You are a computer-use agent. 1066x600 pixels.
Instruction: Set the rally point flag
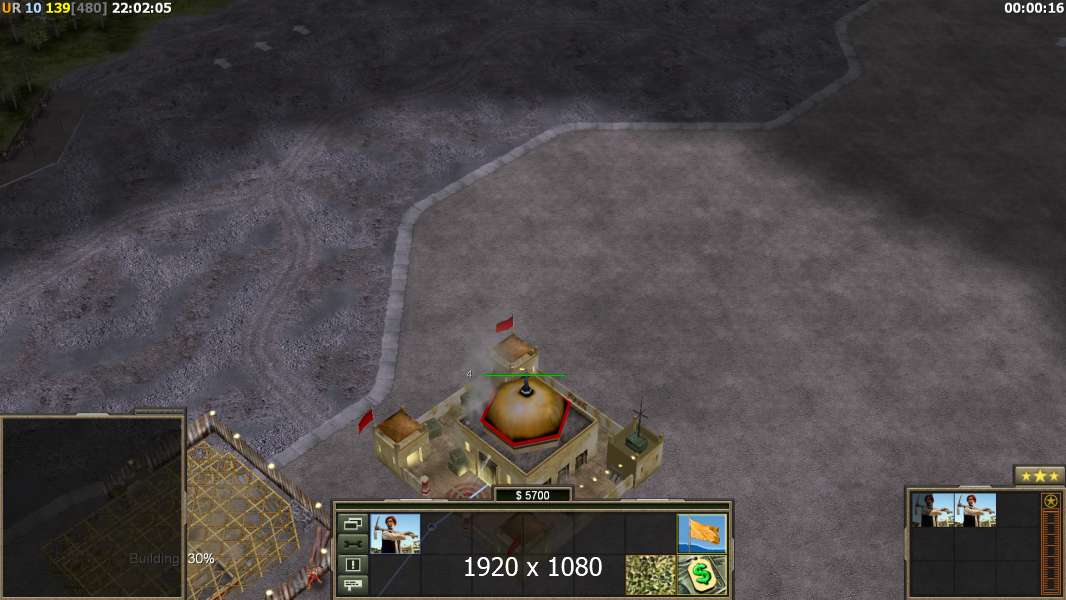(702, 533)
